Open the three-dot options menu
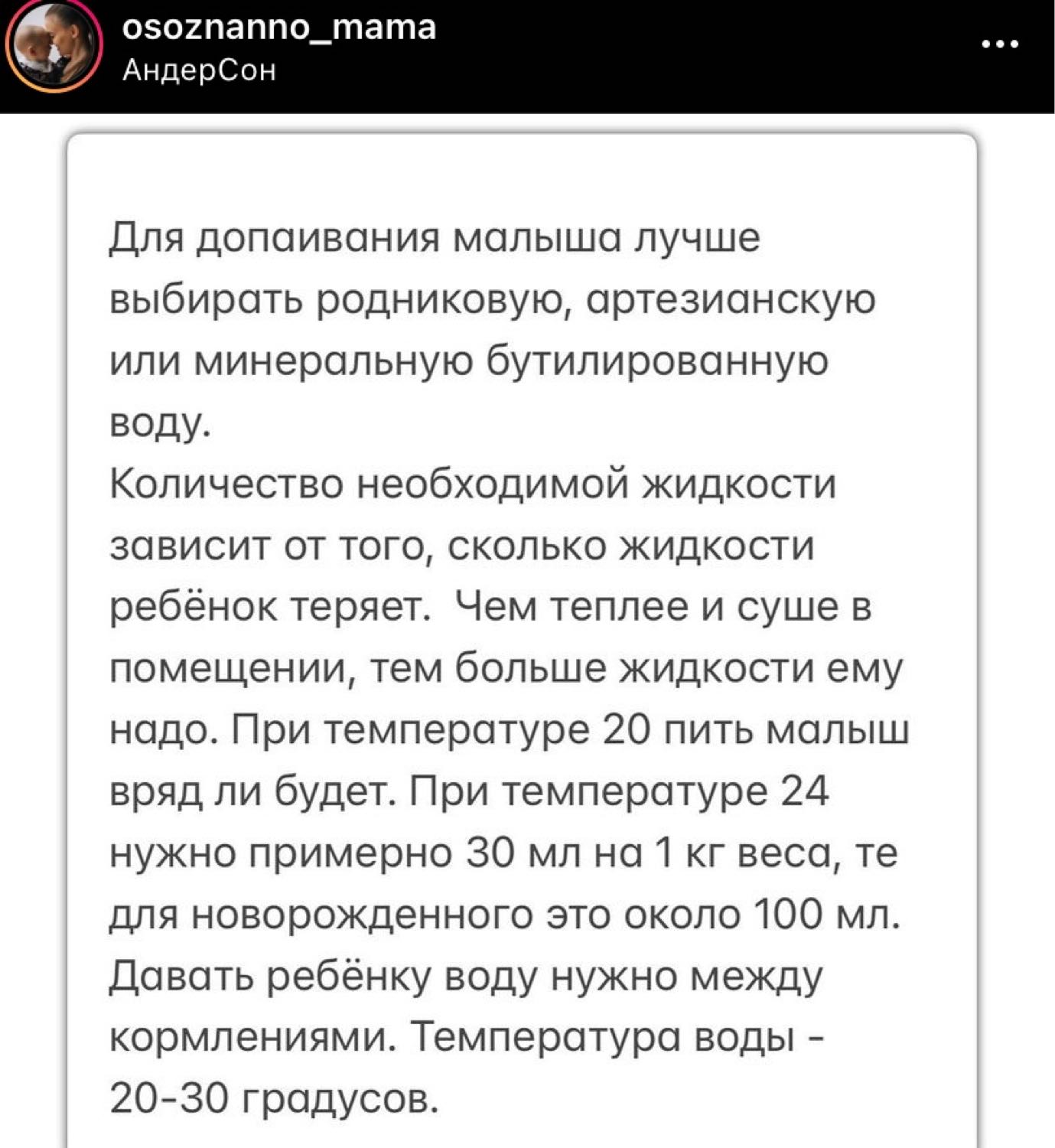The image size is (1055, 1148). pyautogui.click(x=1000, y=44)
